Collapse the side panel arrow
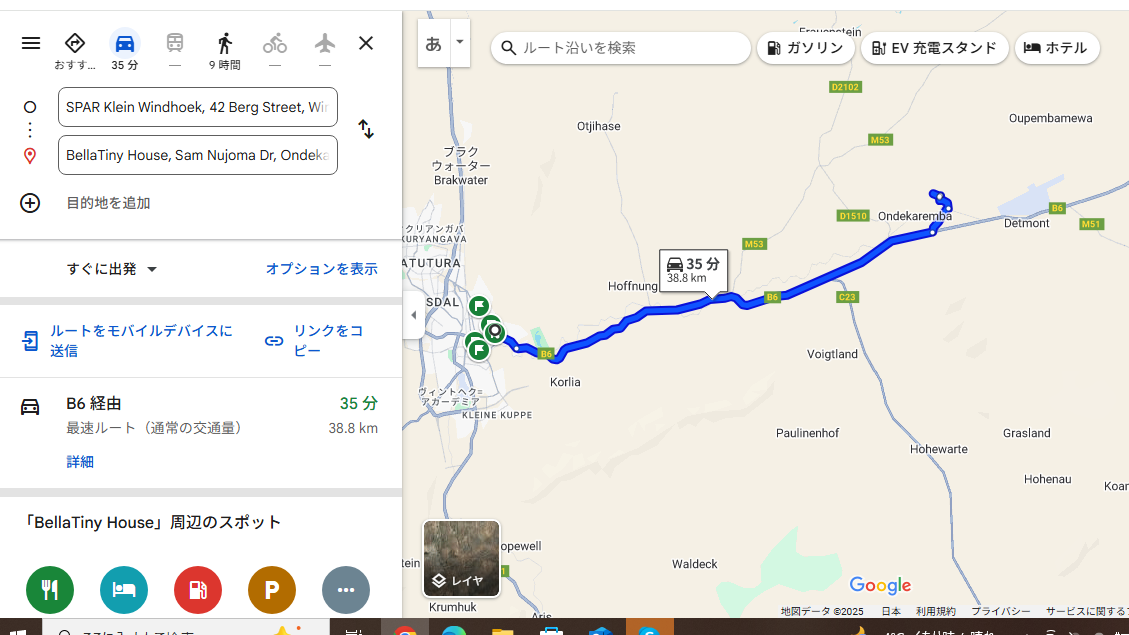The width and height of the screenshot is (1129, 635). [414, 316]
